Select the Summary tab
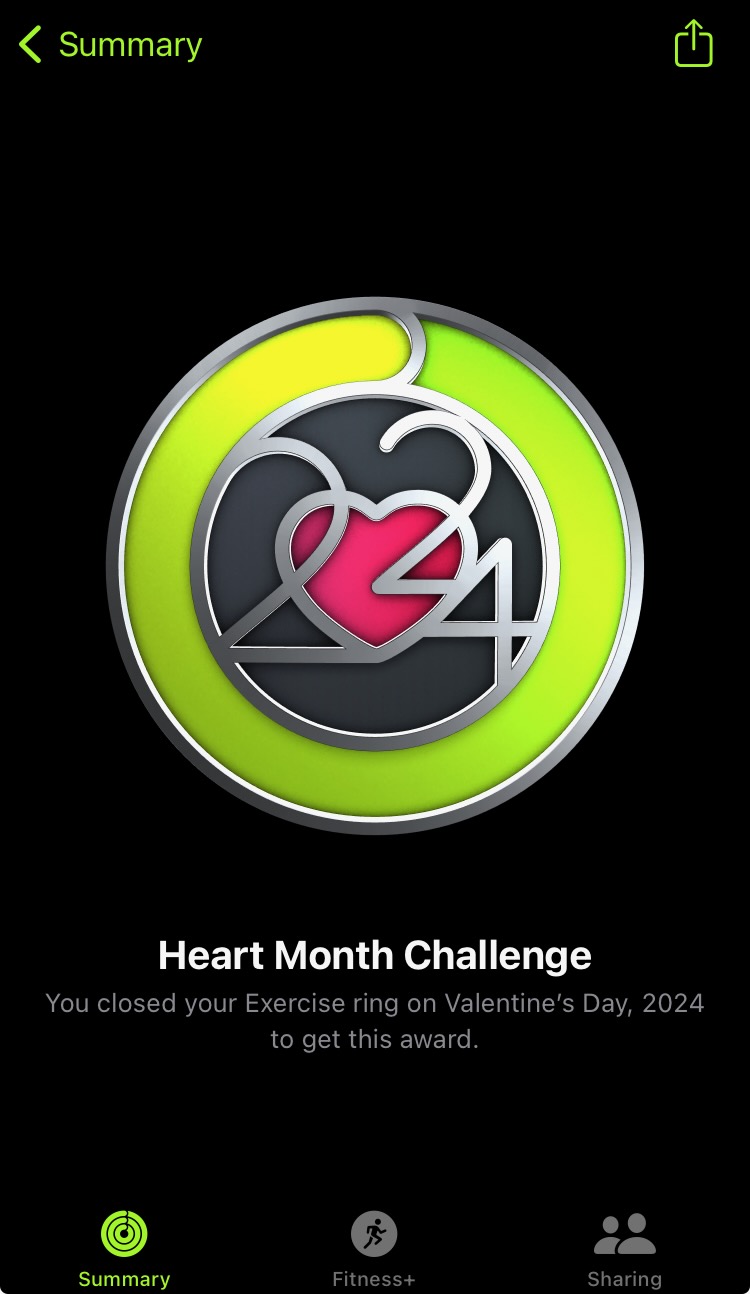The height and width of the screenshot is (1294, 750). point(124,1249)
